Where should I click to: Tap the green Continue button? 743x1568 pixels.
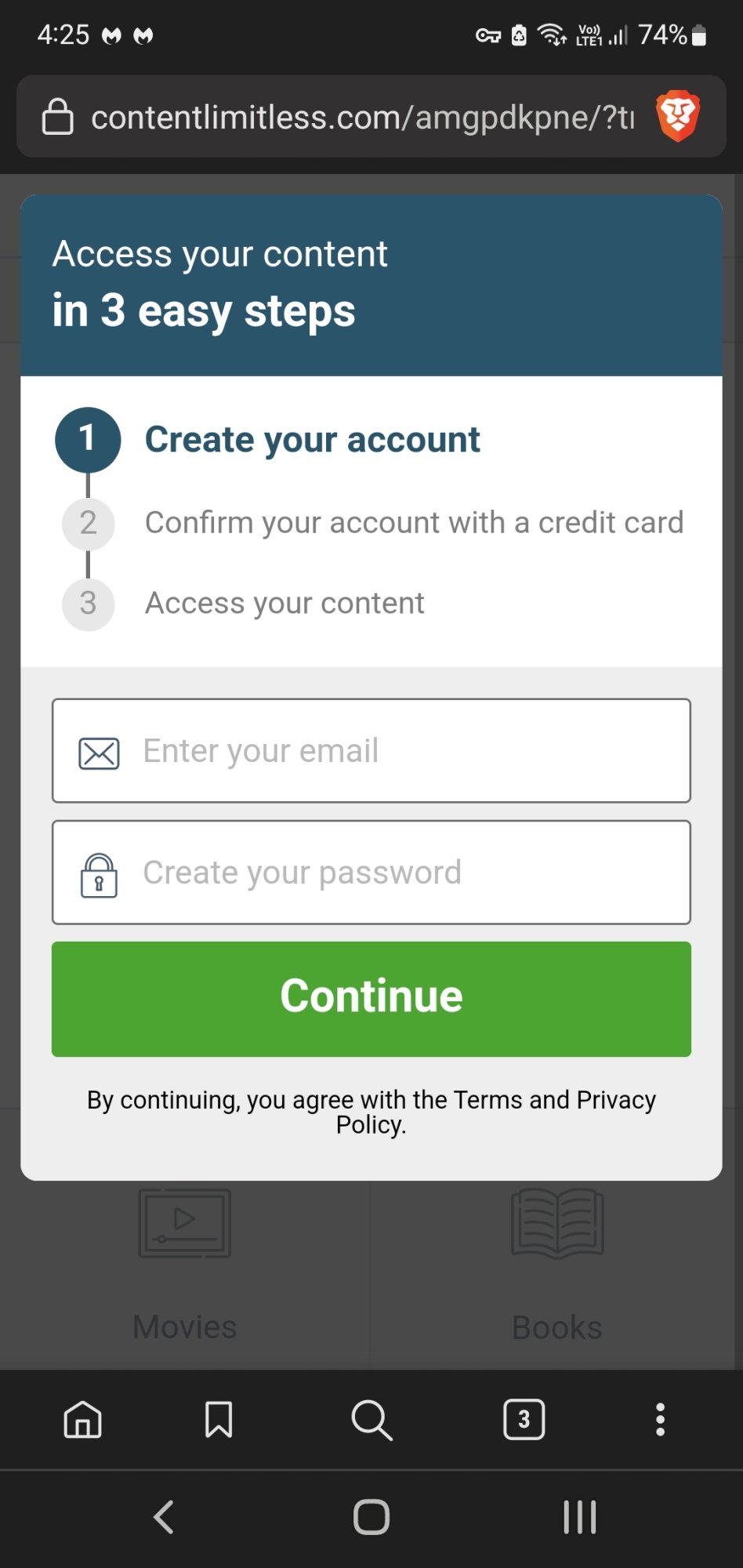(x=371, y=999)
